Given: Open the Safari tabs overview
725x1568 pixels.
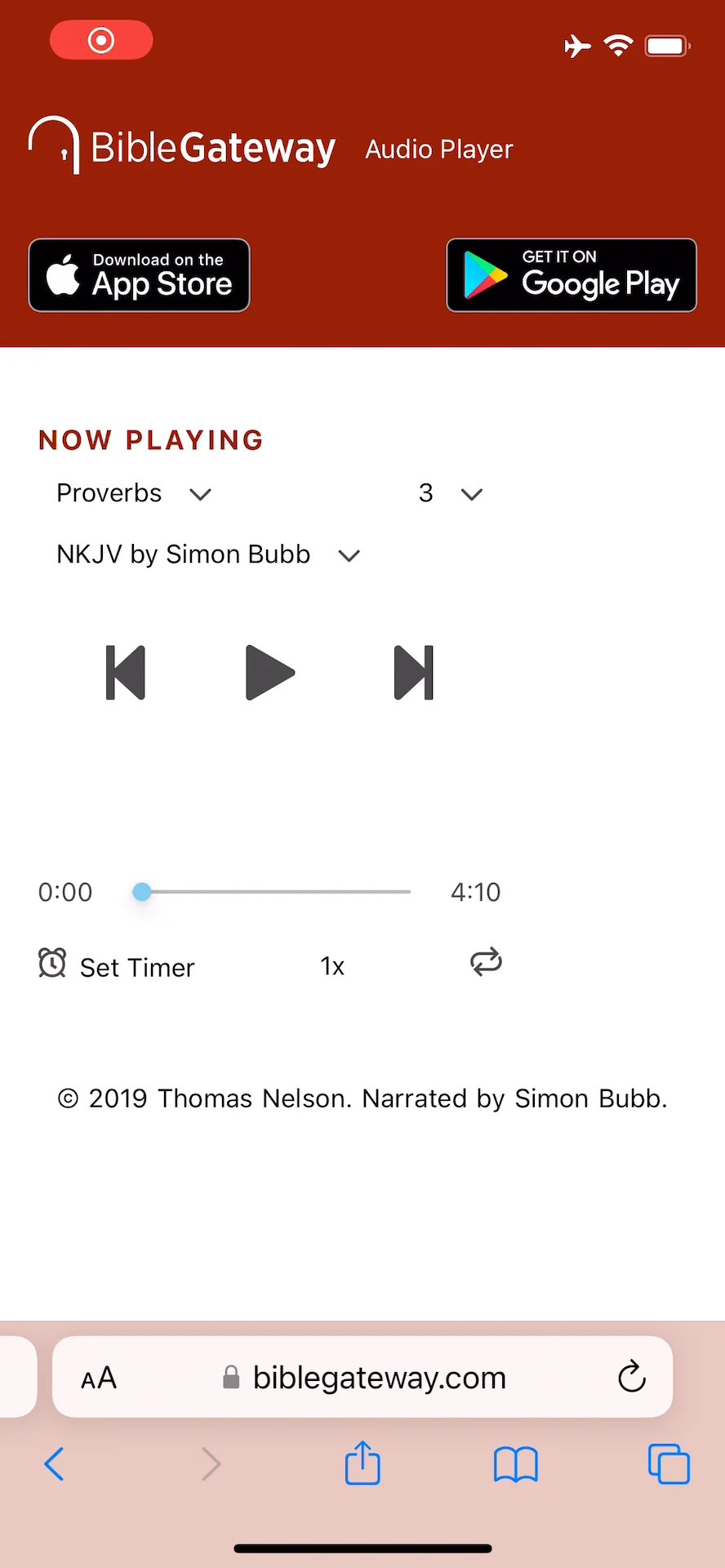Looking at the screenshot, I should pyautogui.click(x=669, y=1463).
